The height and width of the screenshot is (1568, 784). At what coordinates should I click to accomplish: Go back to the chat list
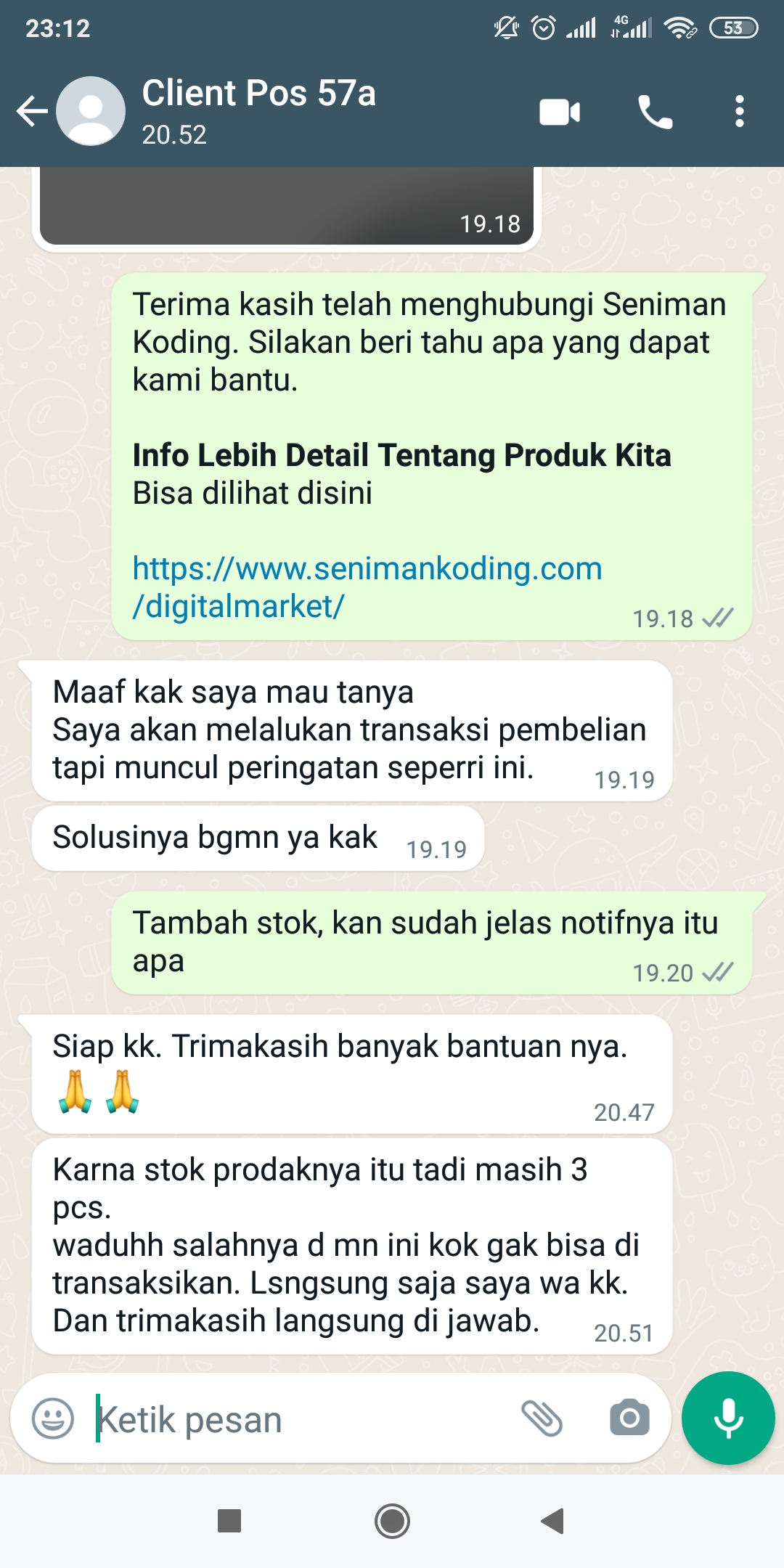(32, 112)
